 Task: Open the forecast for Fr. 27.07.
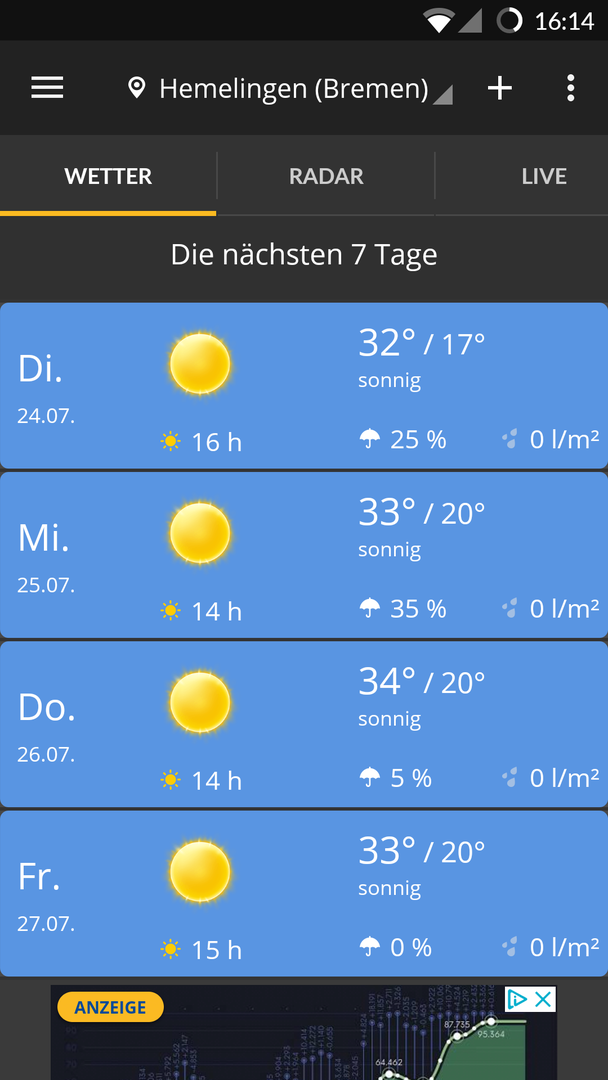tap(304, 893)
